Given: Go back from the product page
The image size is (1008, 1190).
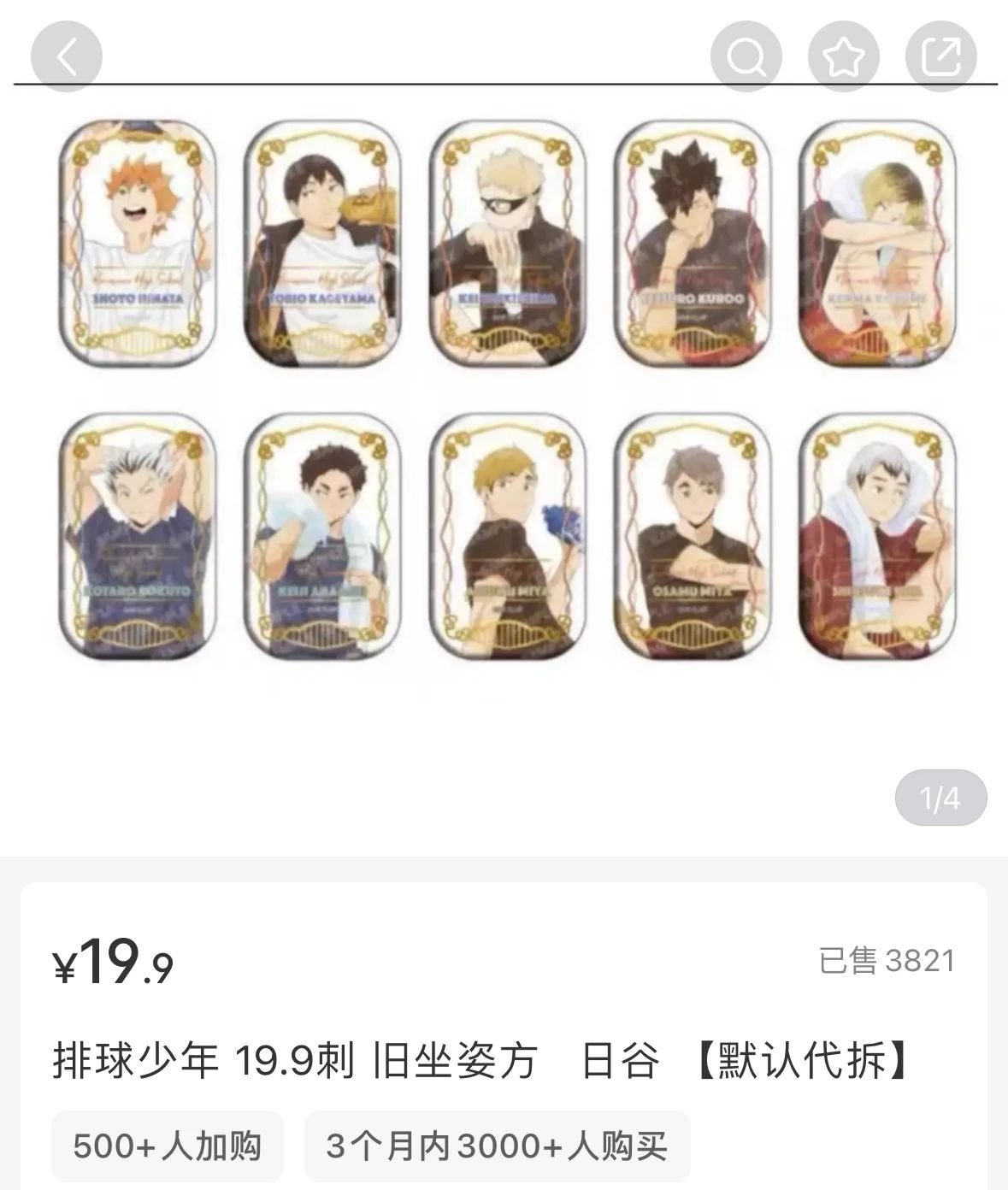Looking at the screenshot, I should (67, 56).
